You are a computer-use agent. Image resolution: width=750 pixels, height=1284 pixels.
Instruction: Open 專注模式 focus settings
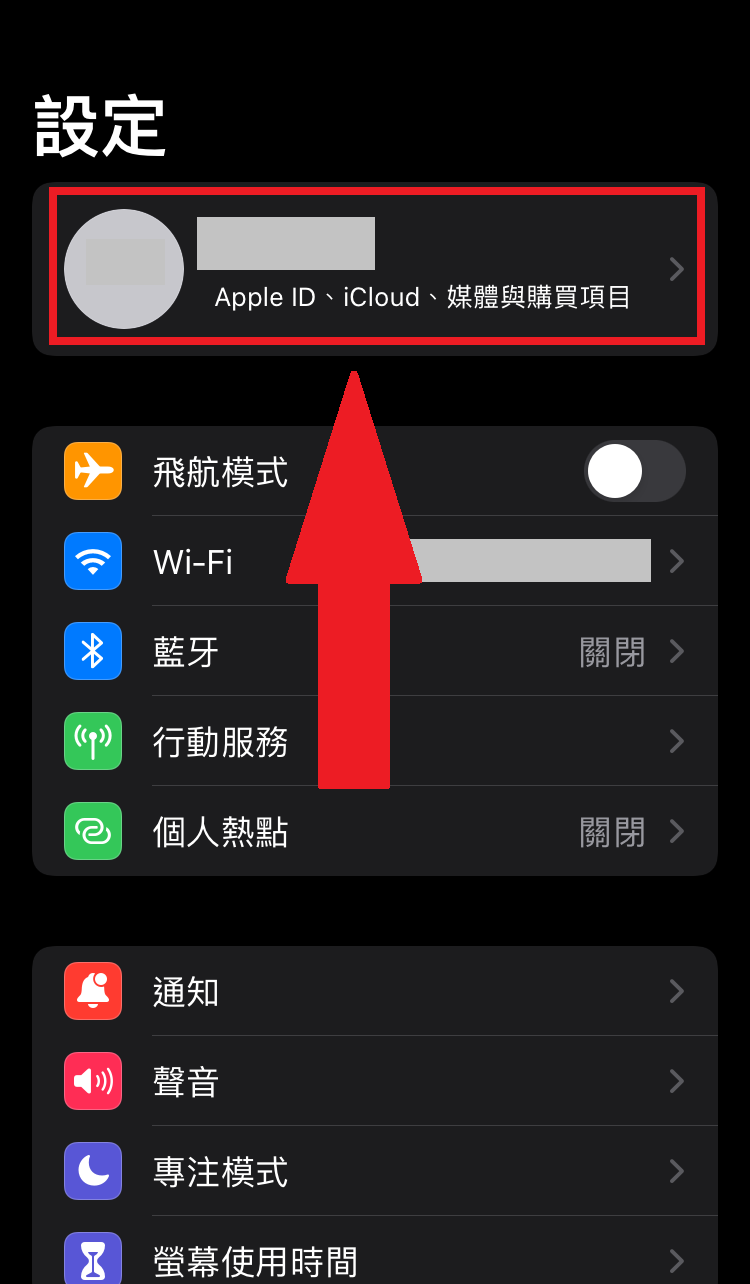pyautogui.click(x=220, y=1171)
